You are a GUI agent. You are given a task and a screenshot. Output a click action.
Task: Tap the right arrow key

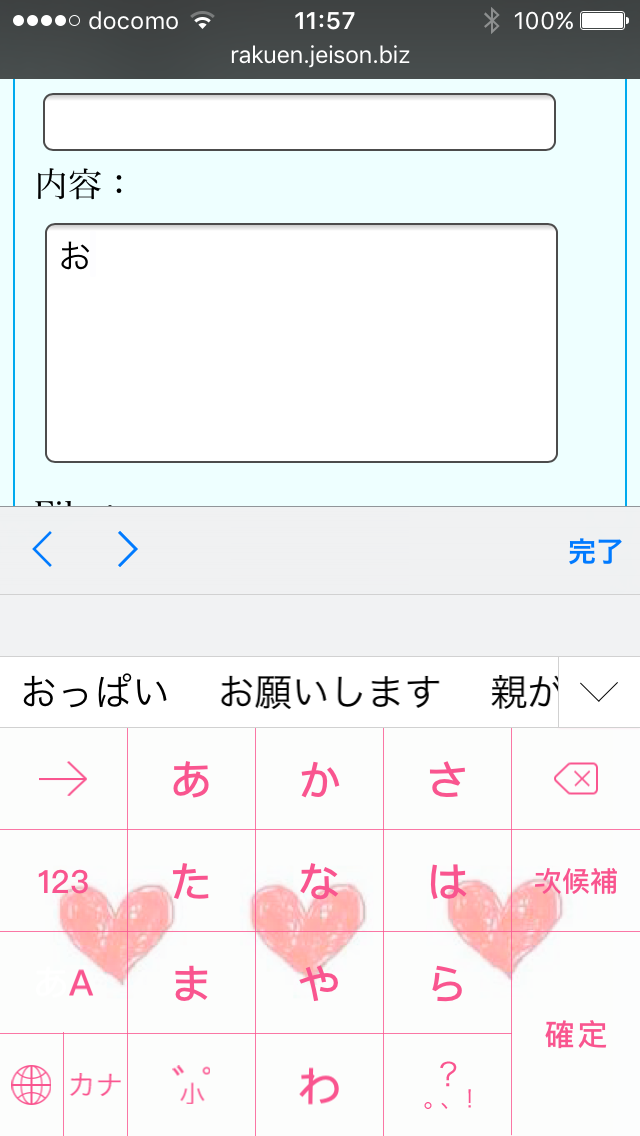pos(63,779)
